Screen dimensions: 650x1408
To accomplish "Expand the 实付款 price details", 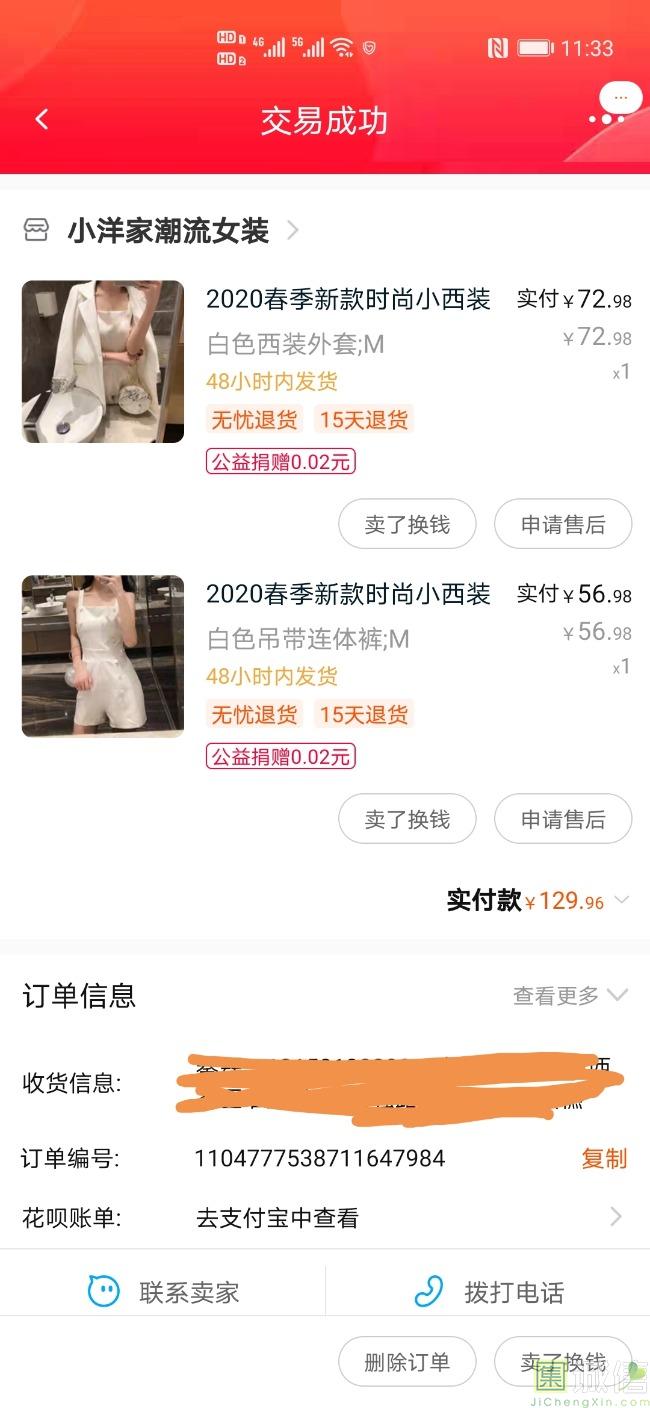I will (621, 901).
